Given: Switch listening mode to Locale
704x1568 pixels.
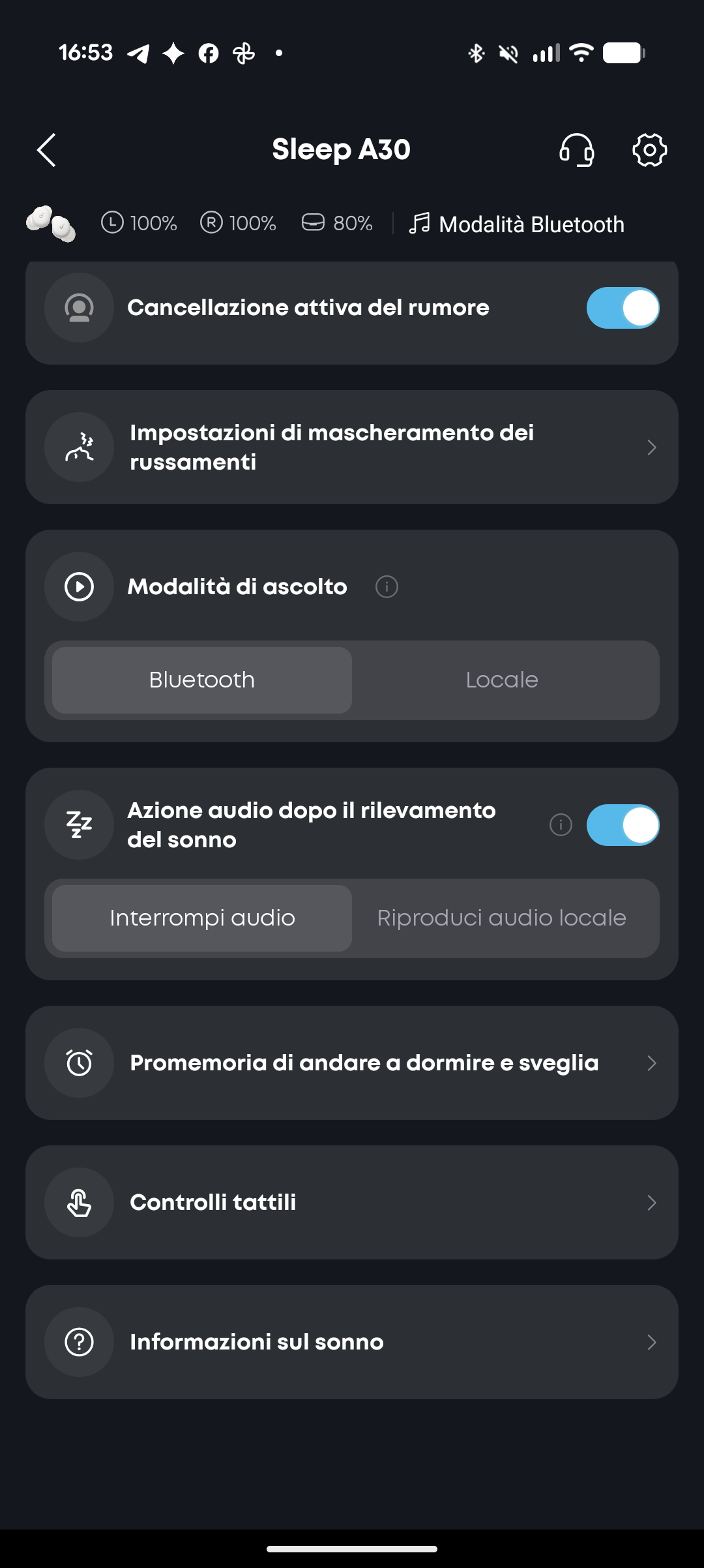Looking at the screenshot, I should click(x=502, y=680).
